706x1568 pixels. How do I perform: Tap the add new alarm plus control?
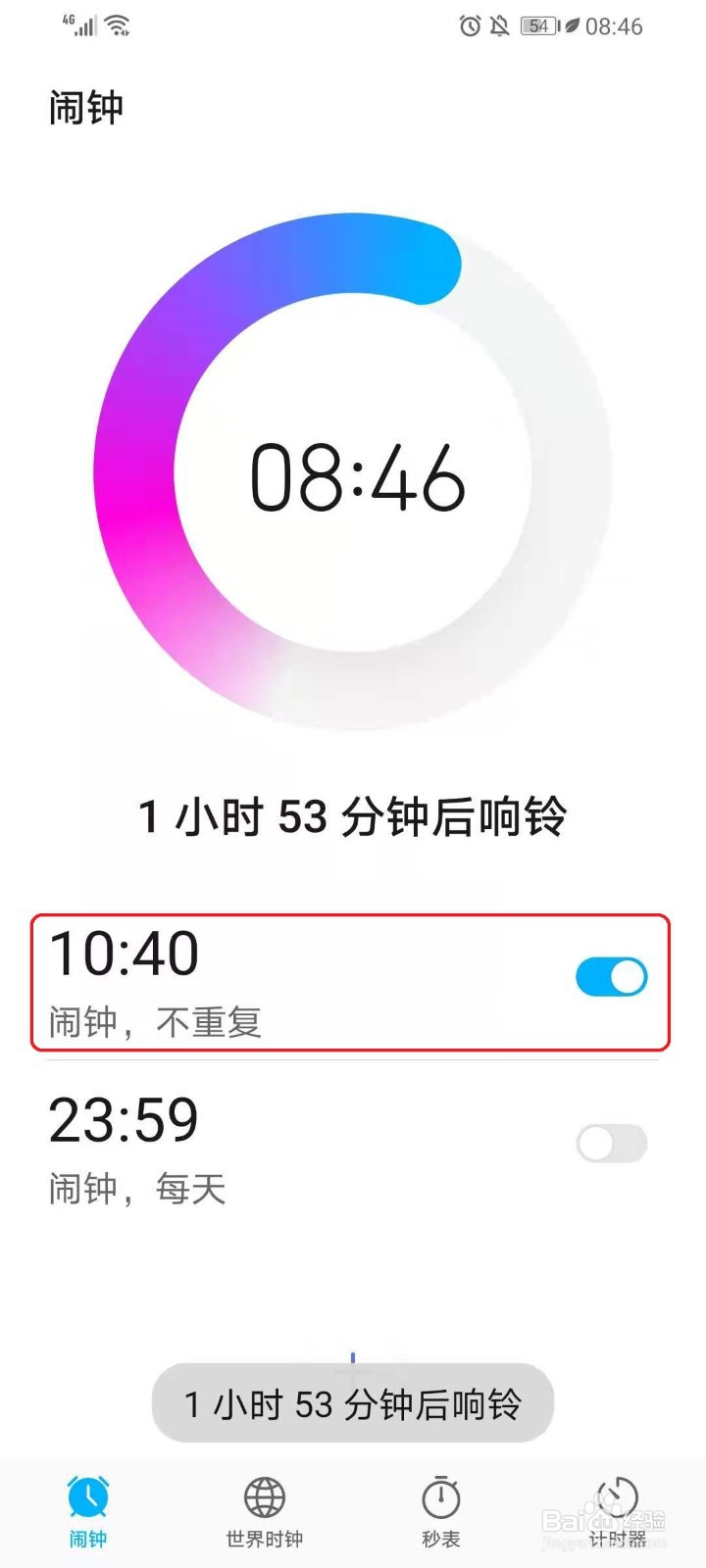tap(353, 1359)
